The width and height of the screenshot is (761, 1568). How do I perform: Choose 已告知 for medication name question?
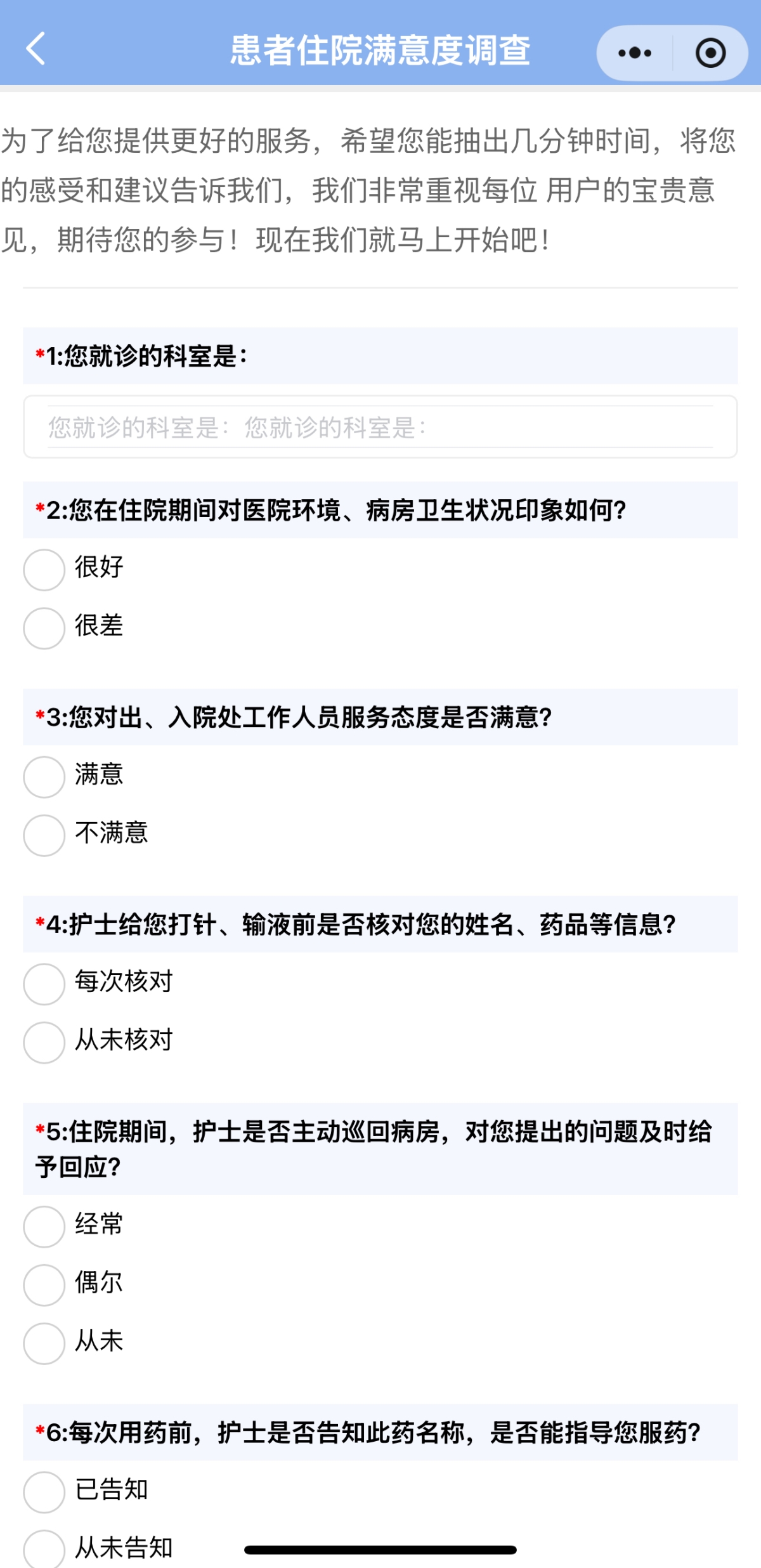pos(44,1492)
